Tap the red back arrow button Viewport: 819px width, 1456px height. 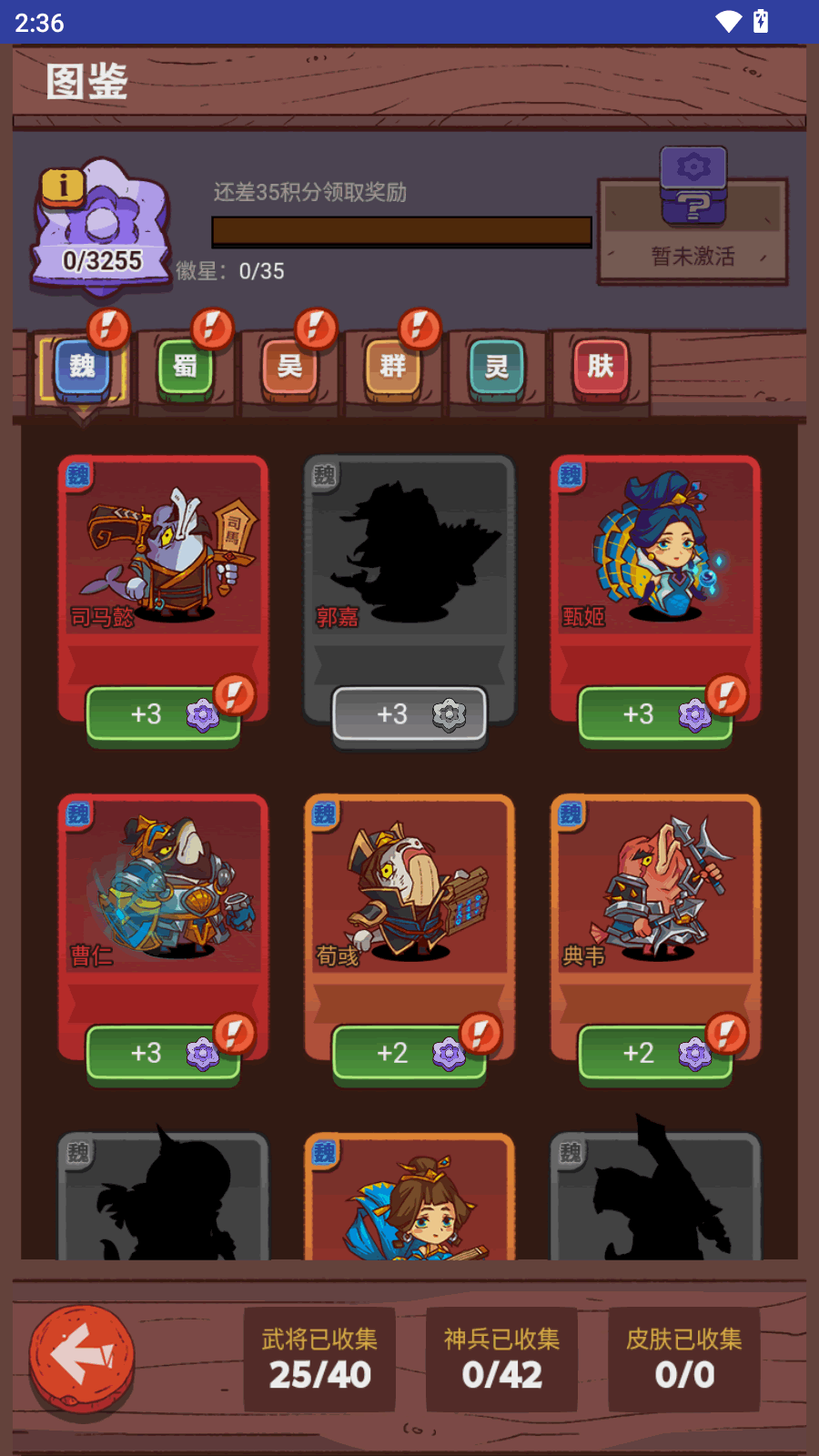82,1356
